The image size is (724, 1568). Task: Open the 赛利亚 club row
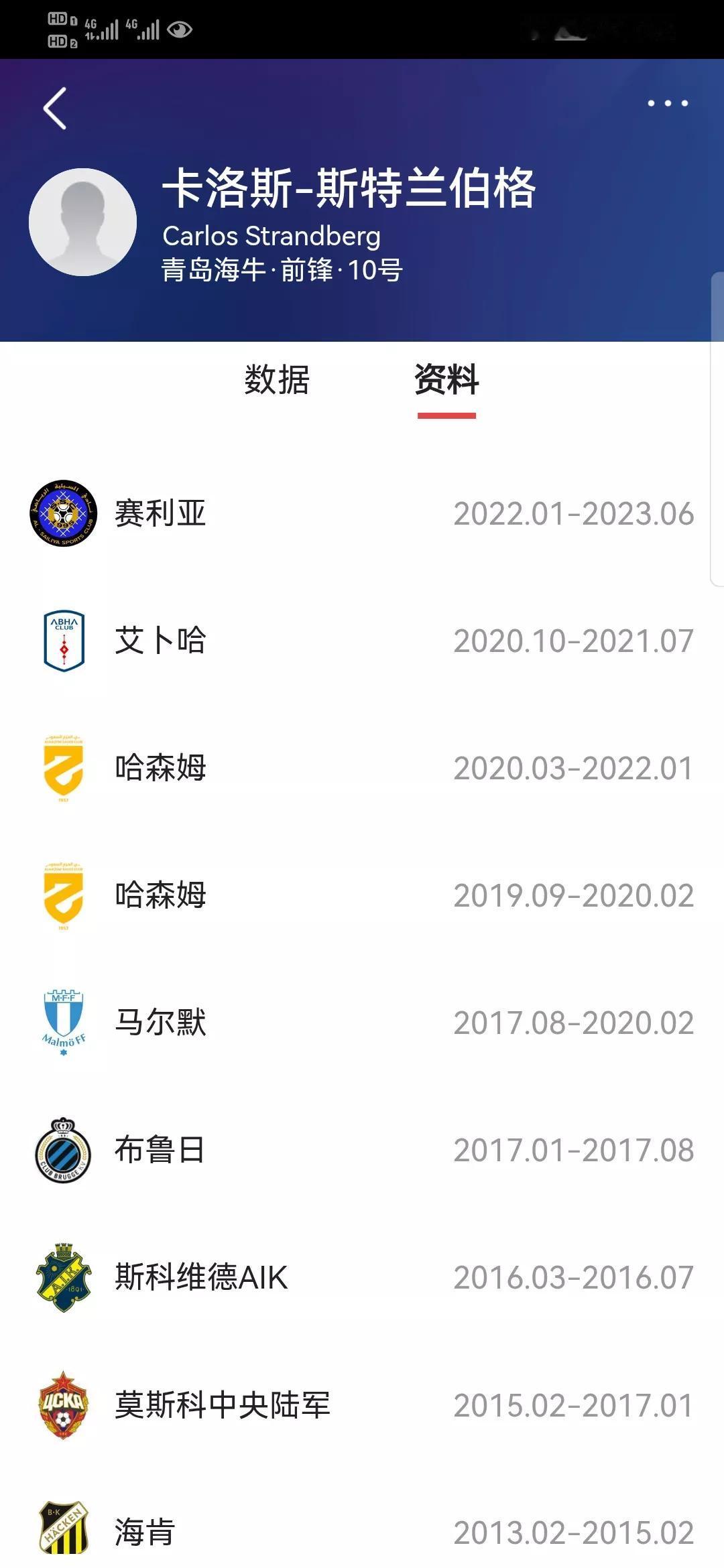pyautogui.click(x=362, y=513)
